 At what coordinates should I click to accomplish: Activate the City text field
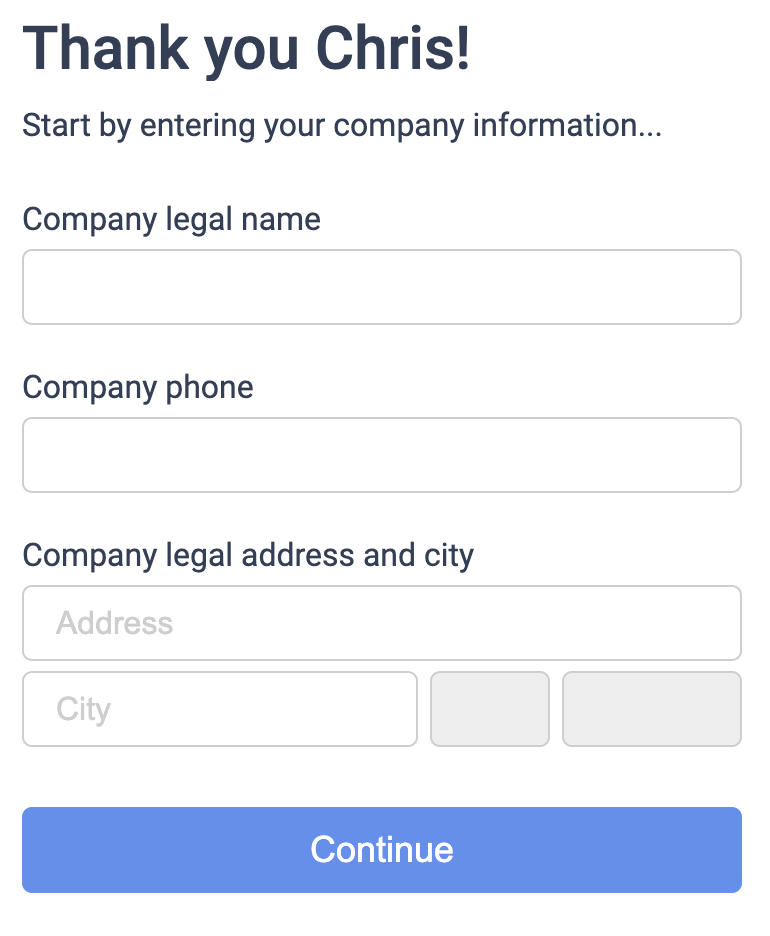coord(219,709)
